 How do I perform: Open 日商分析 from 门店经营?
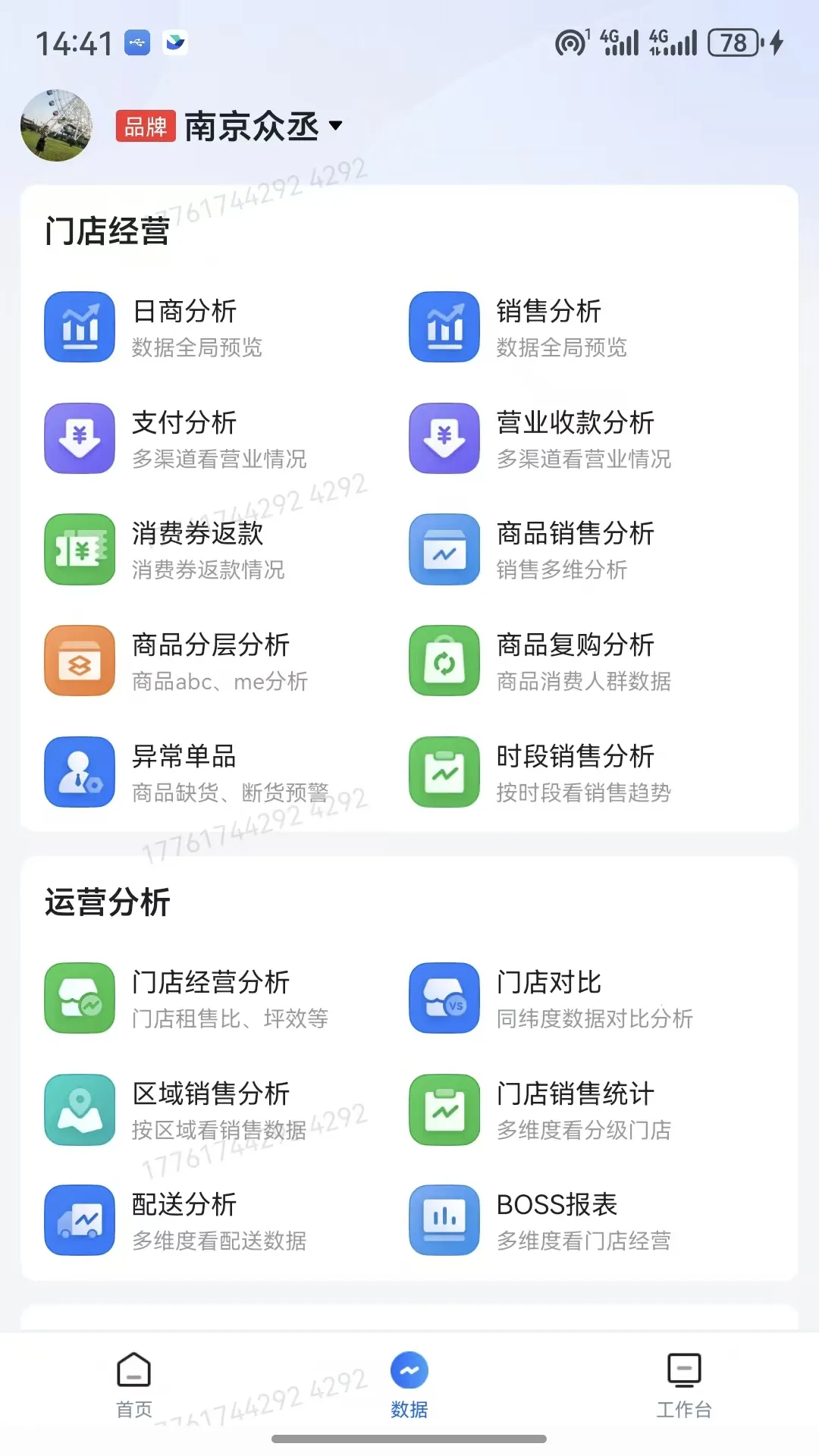pos(79,326)
